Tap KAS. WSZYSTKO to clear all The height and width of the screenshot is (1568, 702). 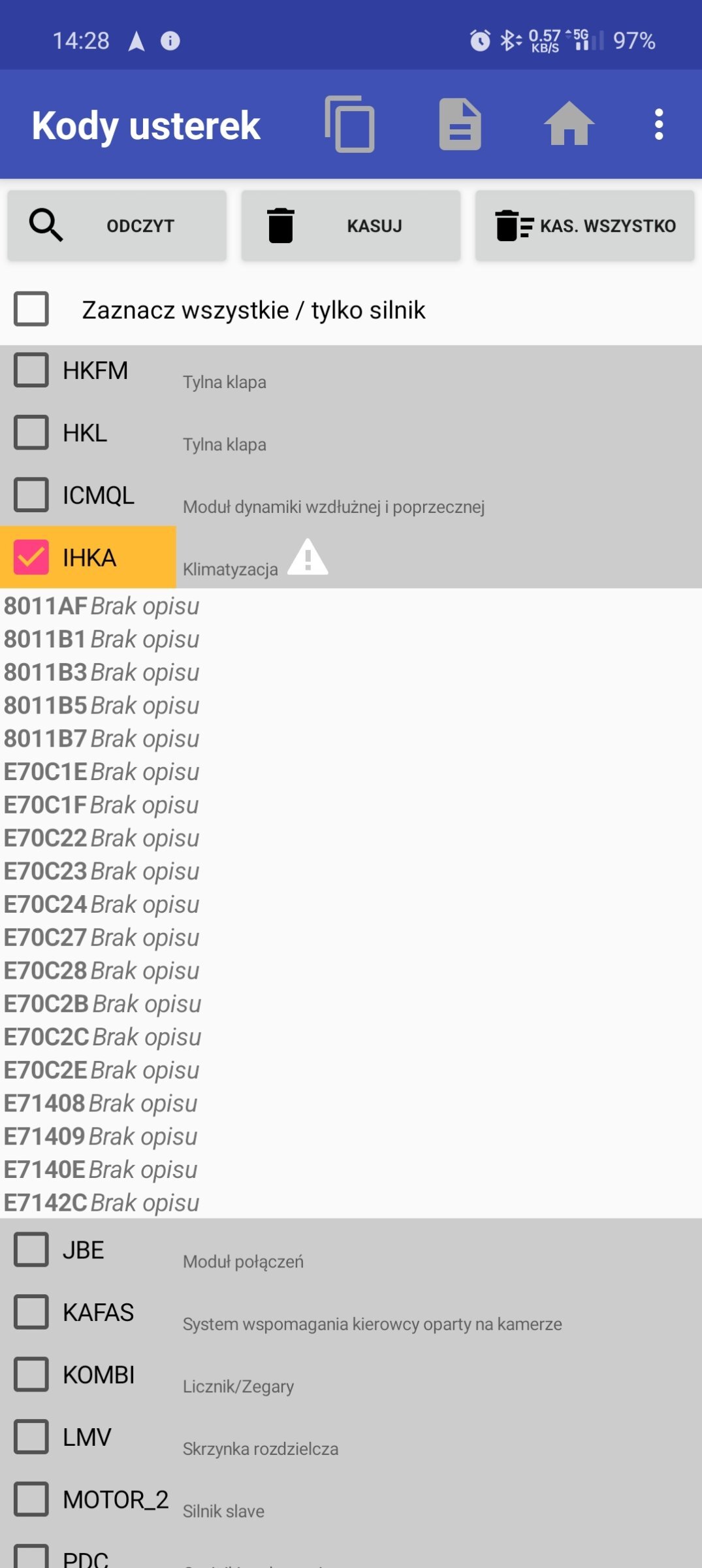(584, 226)
